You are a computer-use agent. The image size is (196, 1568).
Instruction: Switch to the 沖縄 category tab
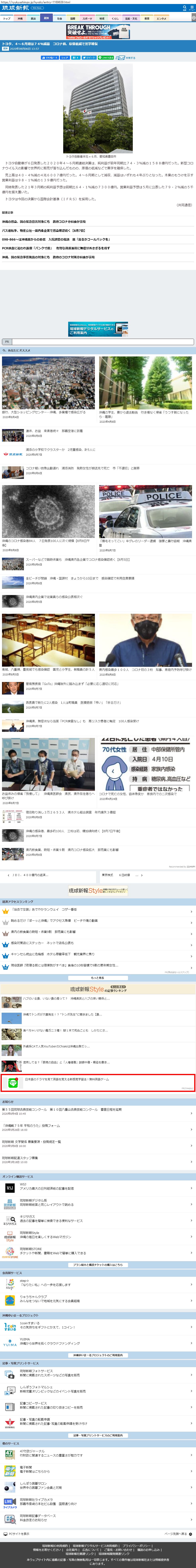(x=20, y=18)
